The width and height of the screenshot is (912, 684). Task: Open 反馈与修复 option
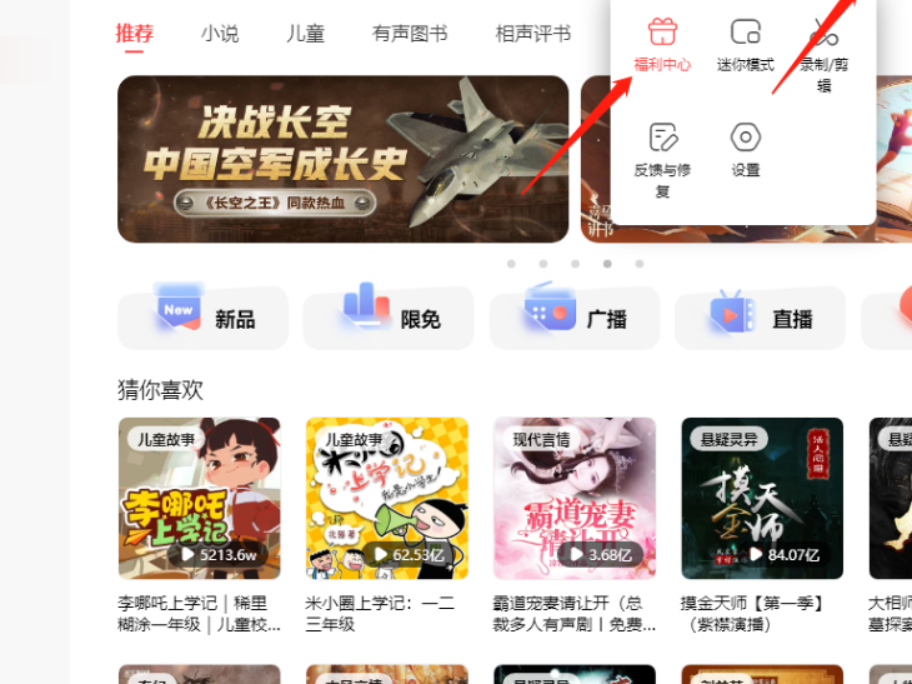662,159
